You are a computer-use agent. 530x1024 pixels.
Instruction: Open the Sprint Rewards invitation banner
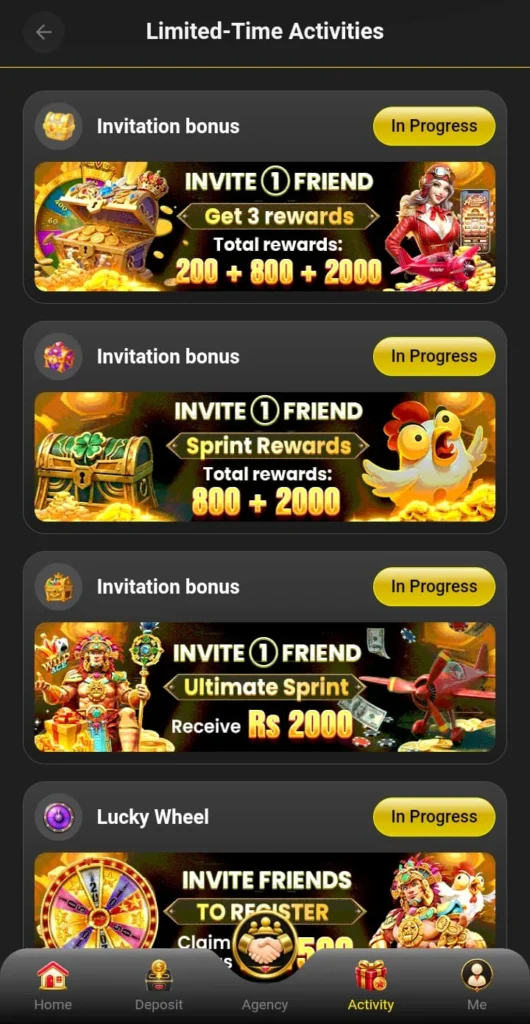(x=264, y=456)
